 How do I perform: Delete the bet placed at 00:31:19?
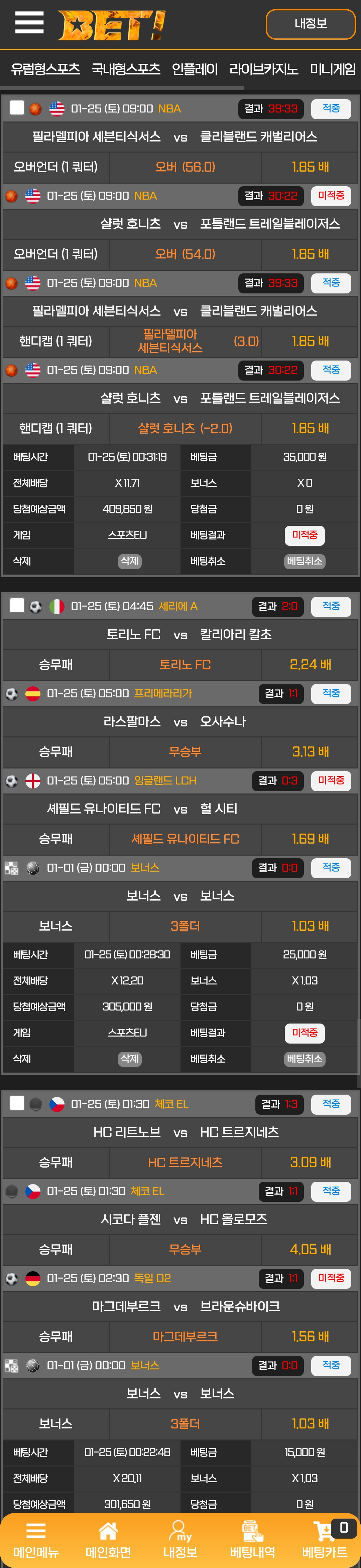pos(129,561)
